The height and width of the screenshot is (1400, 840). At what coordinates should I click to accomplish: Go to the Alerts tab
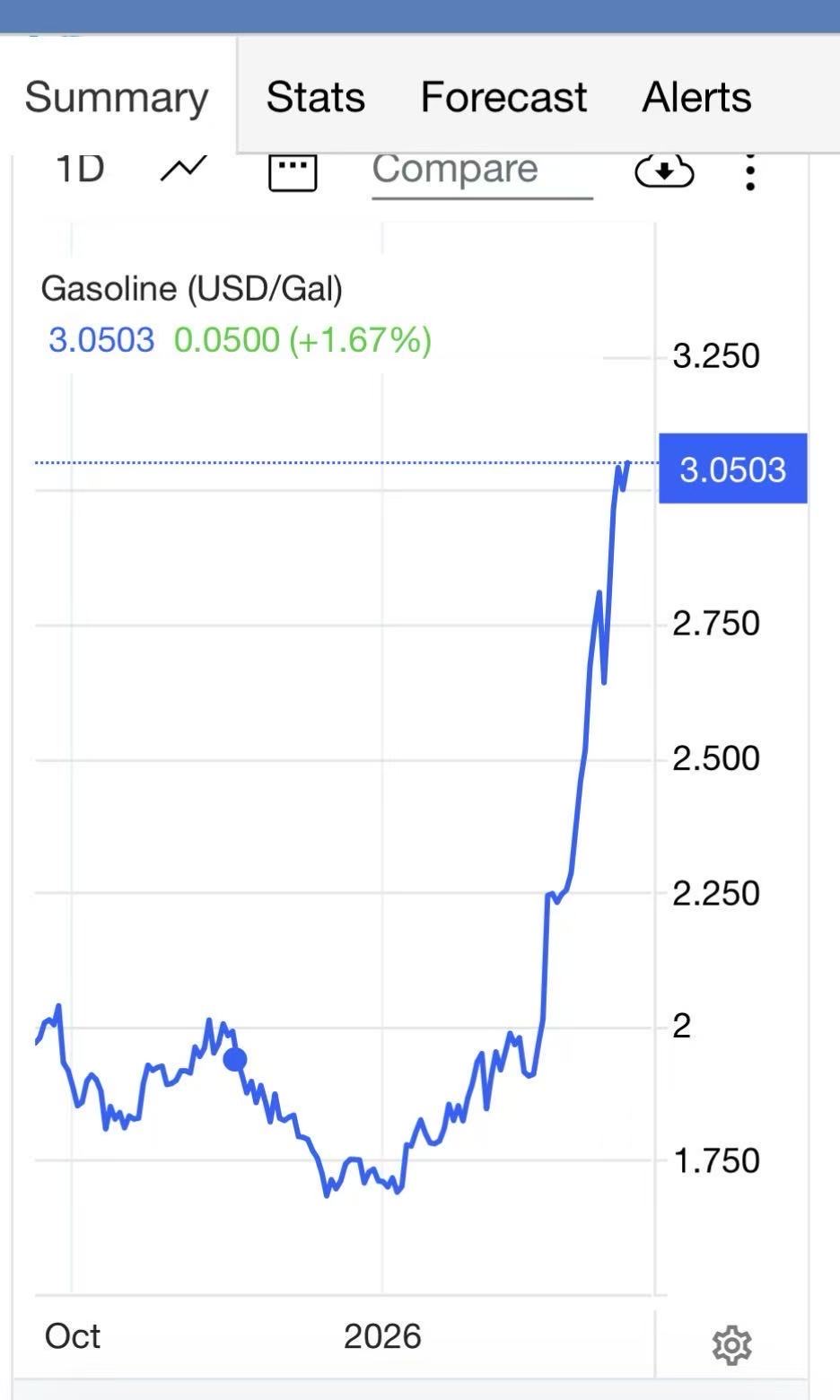tap(696, 97)
